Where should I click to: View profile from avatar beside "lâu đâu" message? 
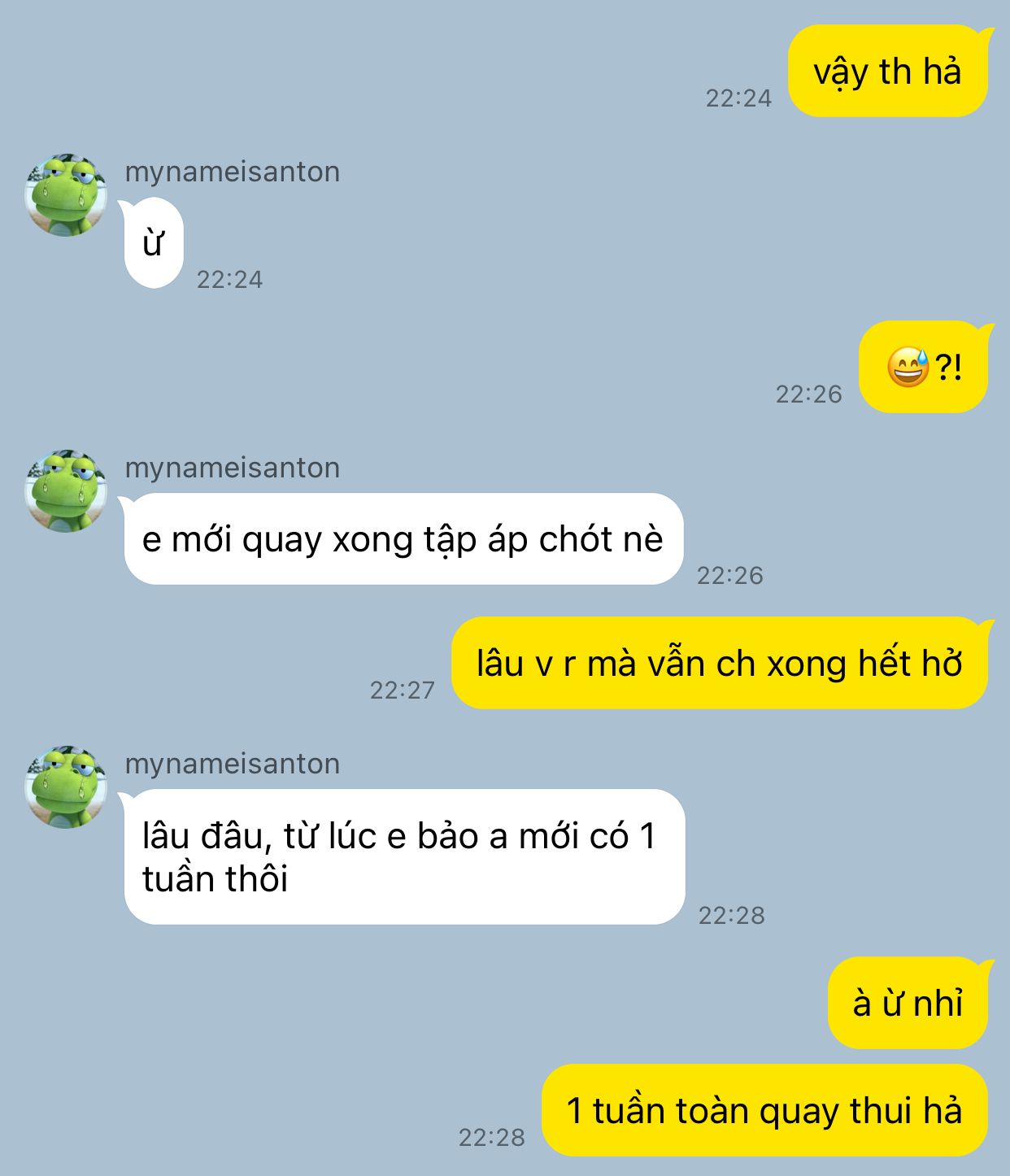pyautogui.click(x=66, y=787)
